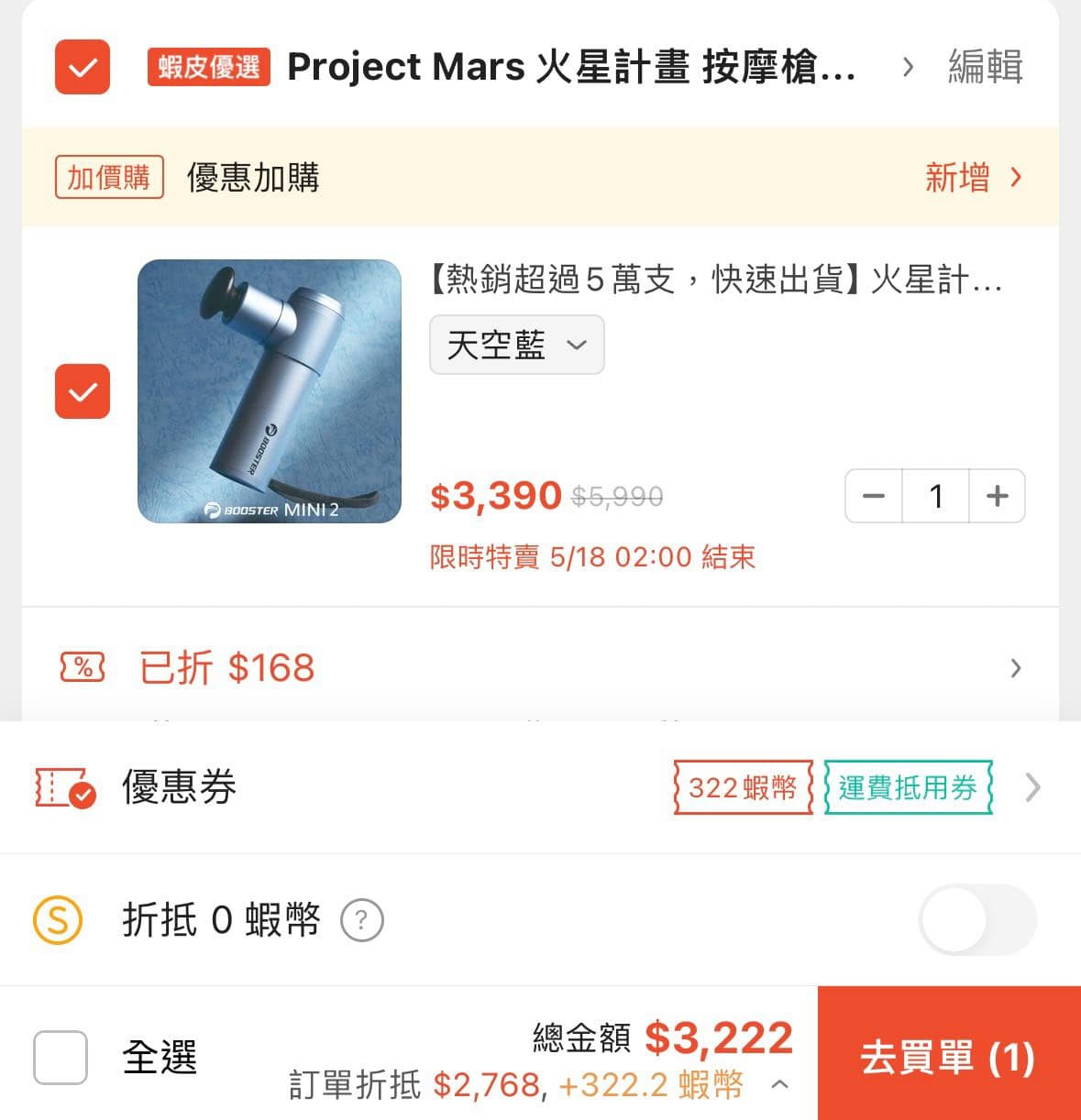The height and width of the screenshot is (1120, 1081).
Task: Tap the BOOSTER MINI 2 product thumbnail
Action: click(269, 392)
